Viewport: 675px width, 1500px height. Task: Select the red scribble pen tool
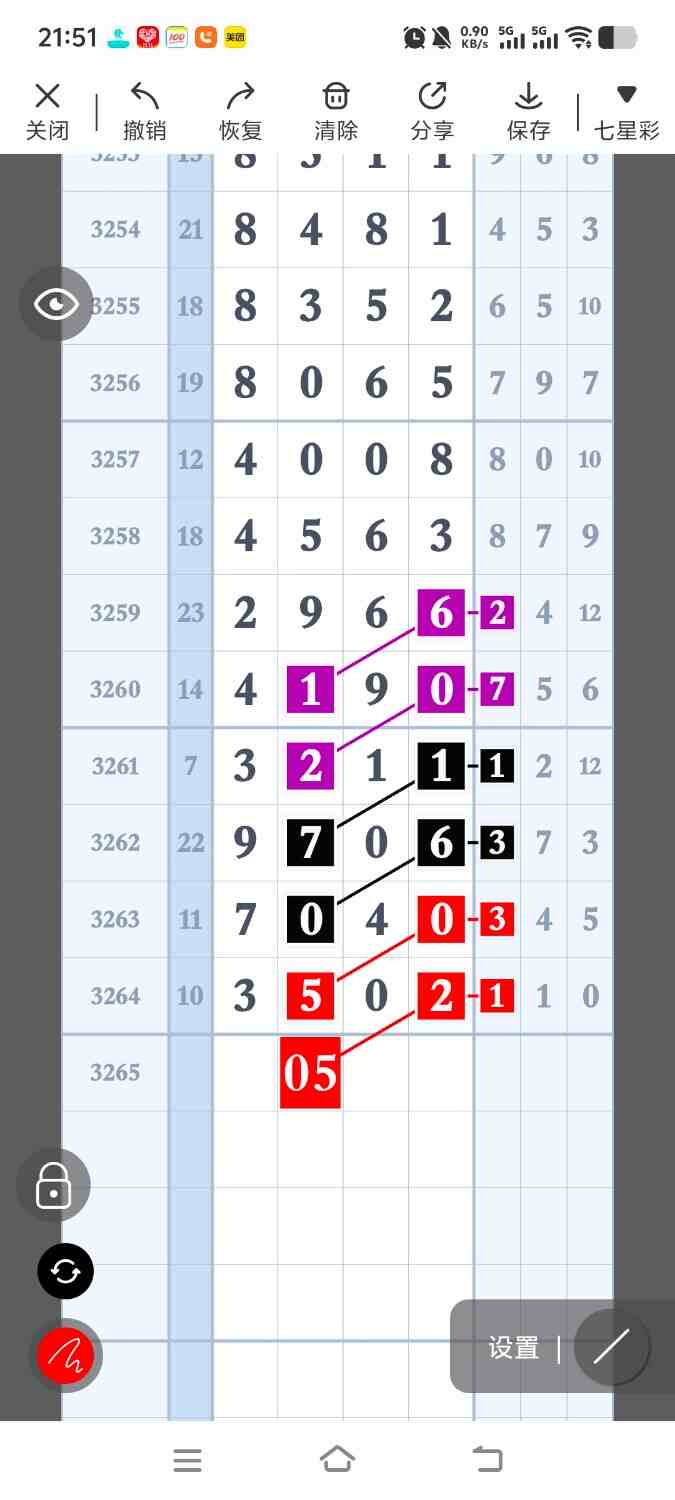pos(65,1356)
